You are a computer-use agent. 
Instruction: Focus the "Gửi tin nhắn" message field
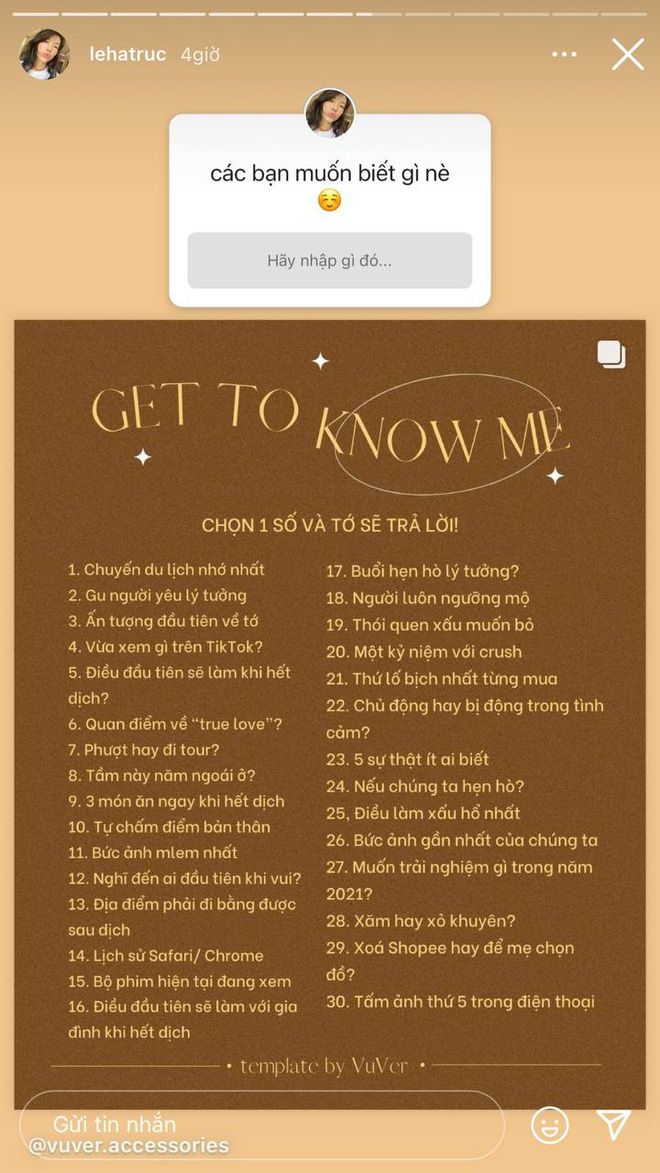point(262,1125)
